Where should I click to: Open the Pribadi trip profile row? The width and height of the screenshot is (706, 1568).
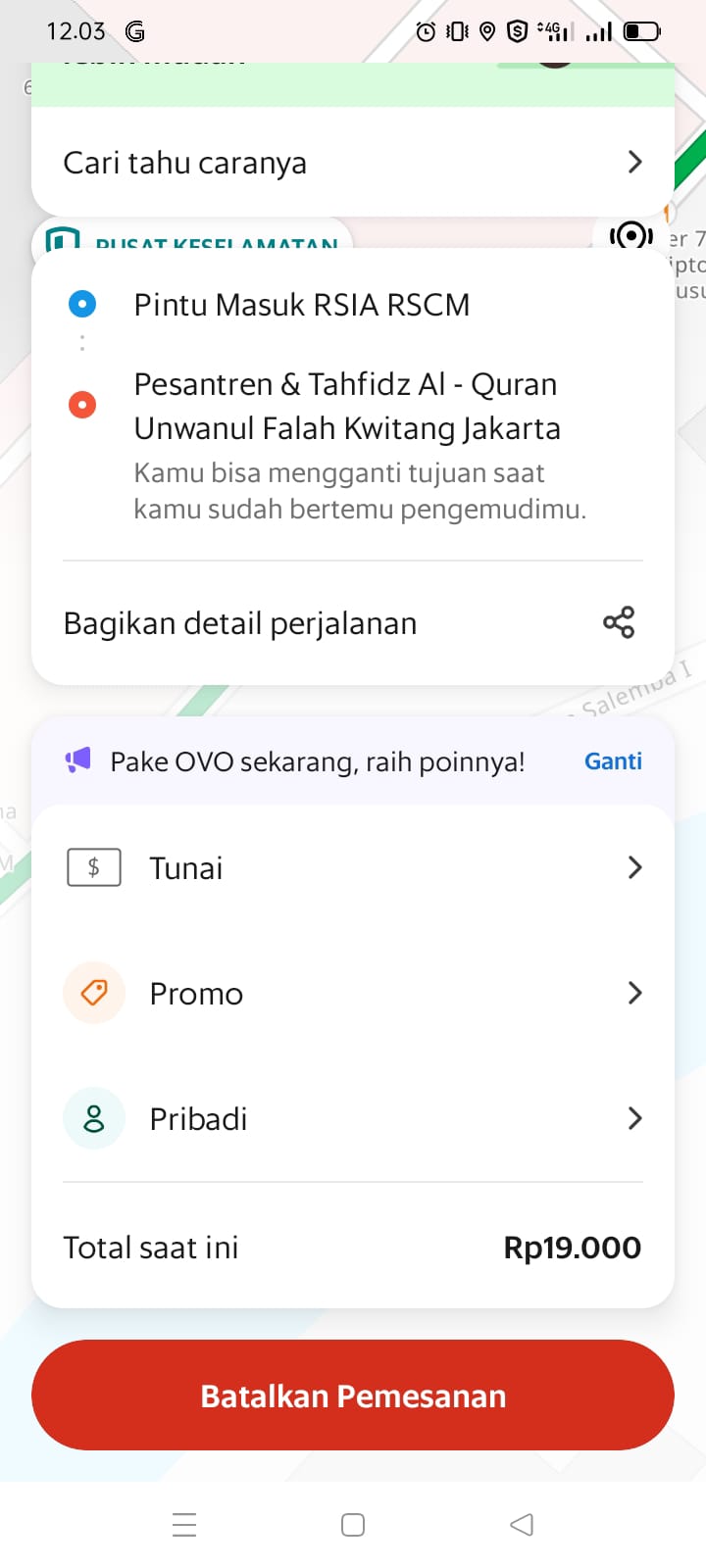[x=352, y=1119]
